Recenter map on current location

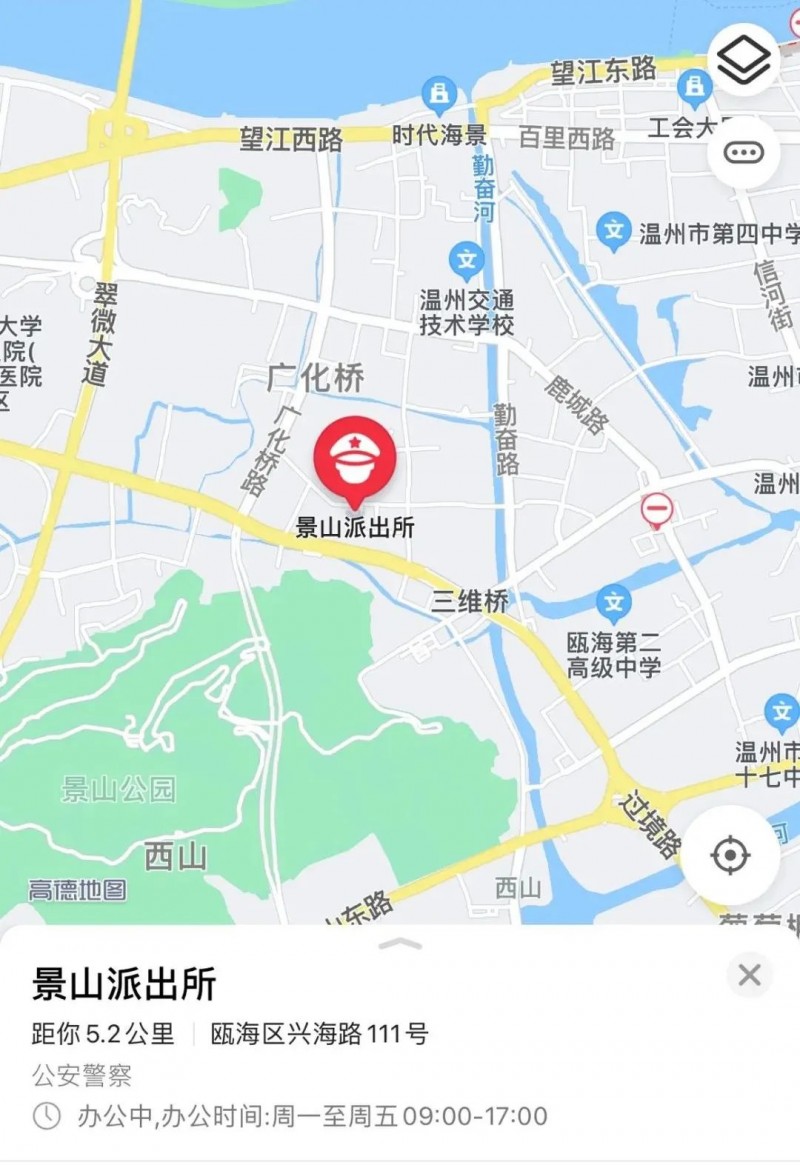pos(730,855)
